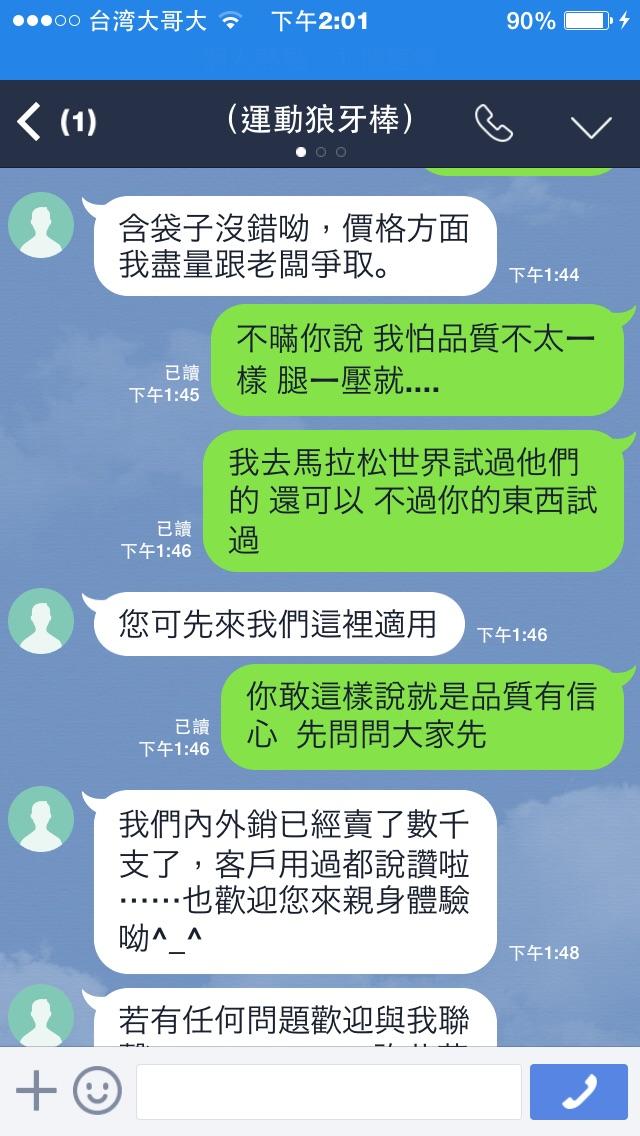
Task: Open sender avatar beside 我們內外銷已經賣了 message
Action: pos(41,819)
